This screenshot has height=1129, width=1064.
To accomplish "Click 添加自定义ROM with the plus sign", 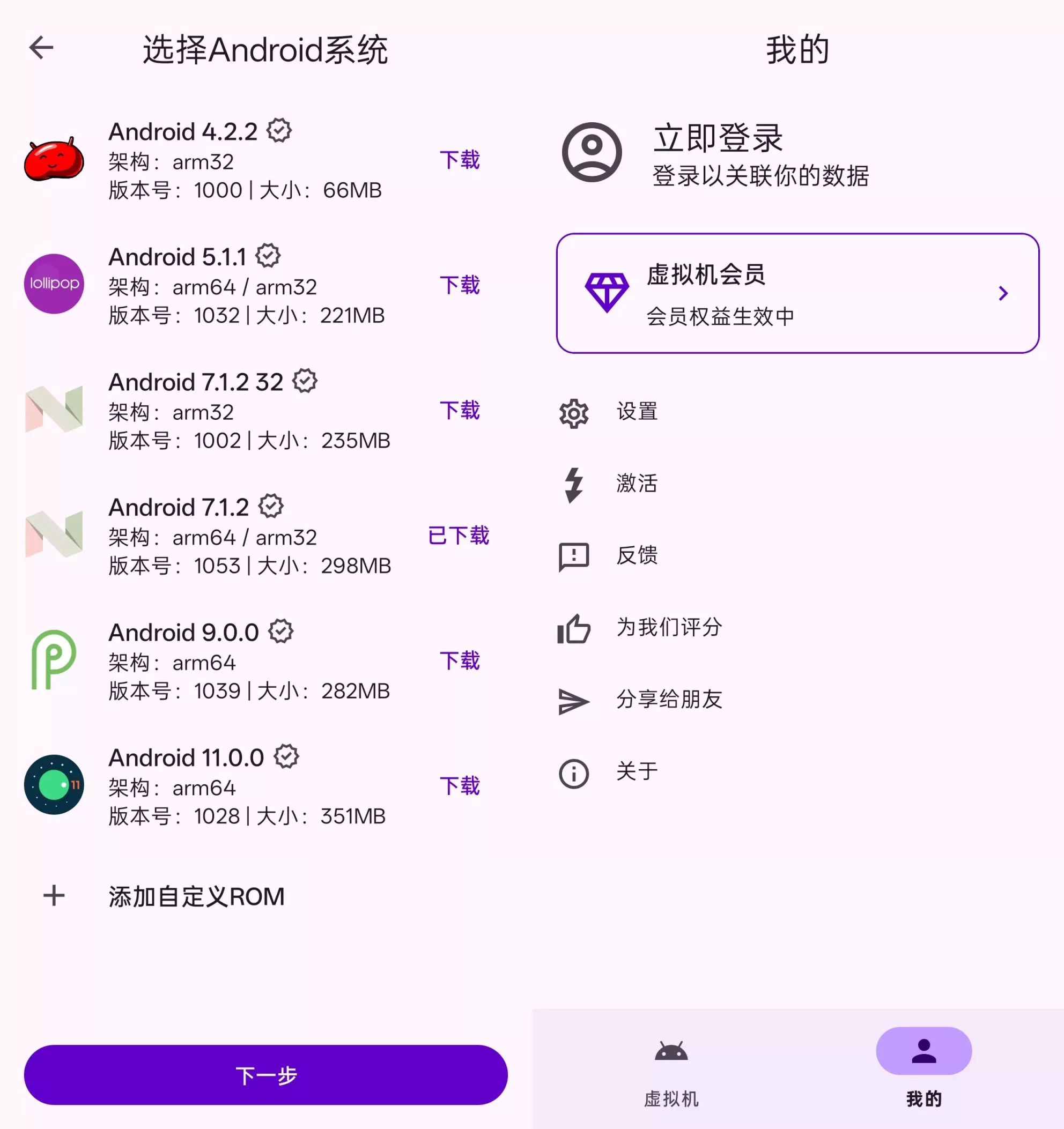I will coord(196,896).
